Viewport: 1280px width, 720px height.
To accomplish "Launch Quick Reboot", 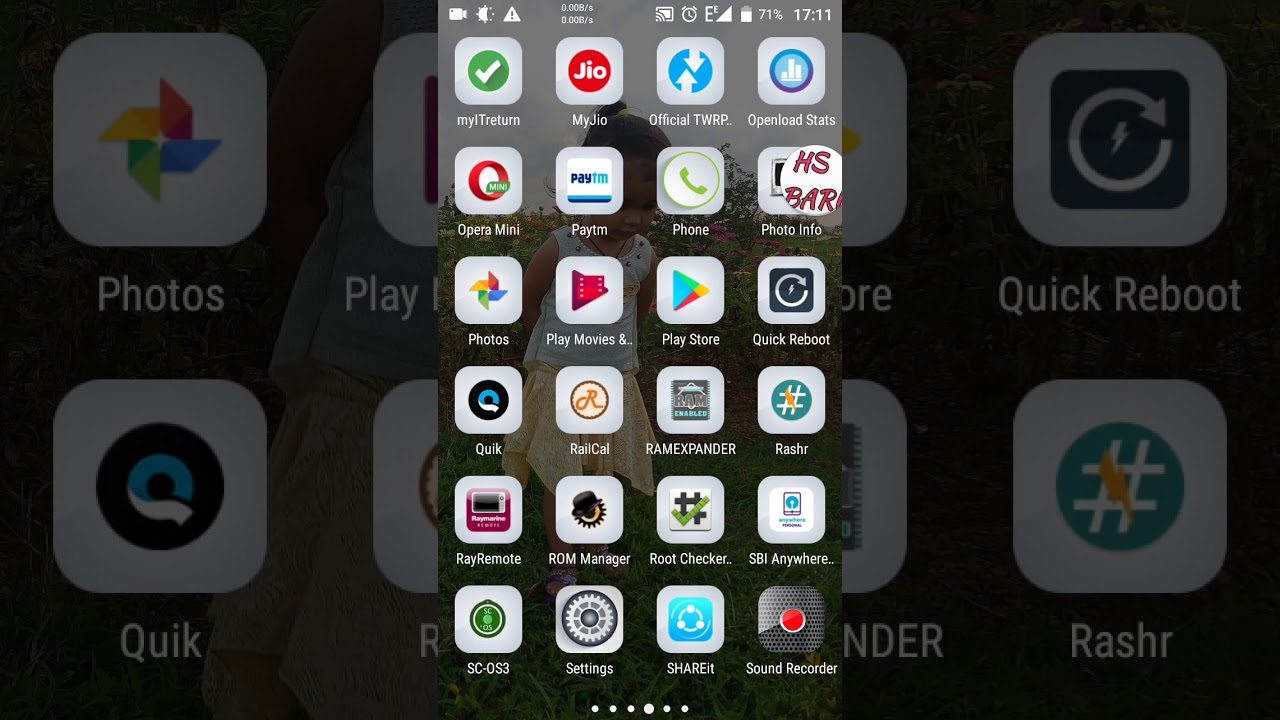I will point(791,292).
